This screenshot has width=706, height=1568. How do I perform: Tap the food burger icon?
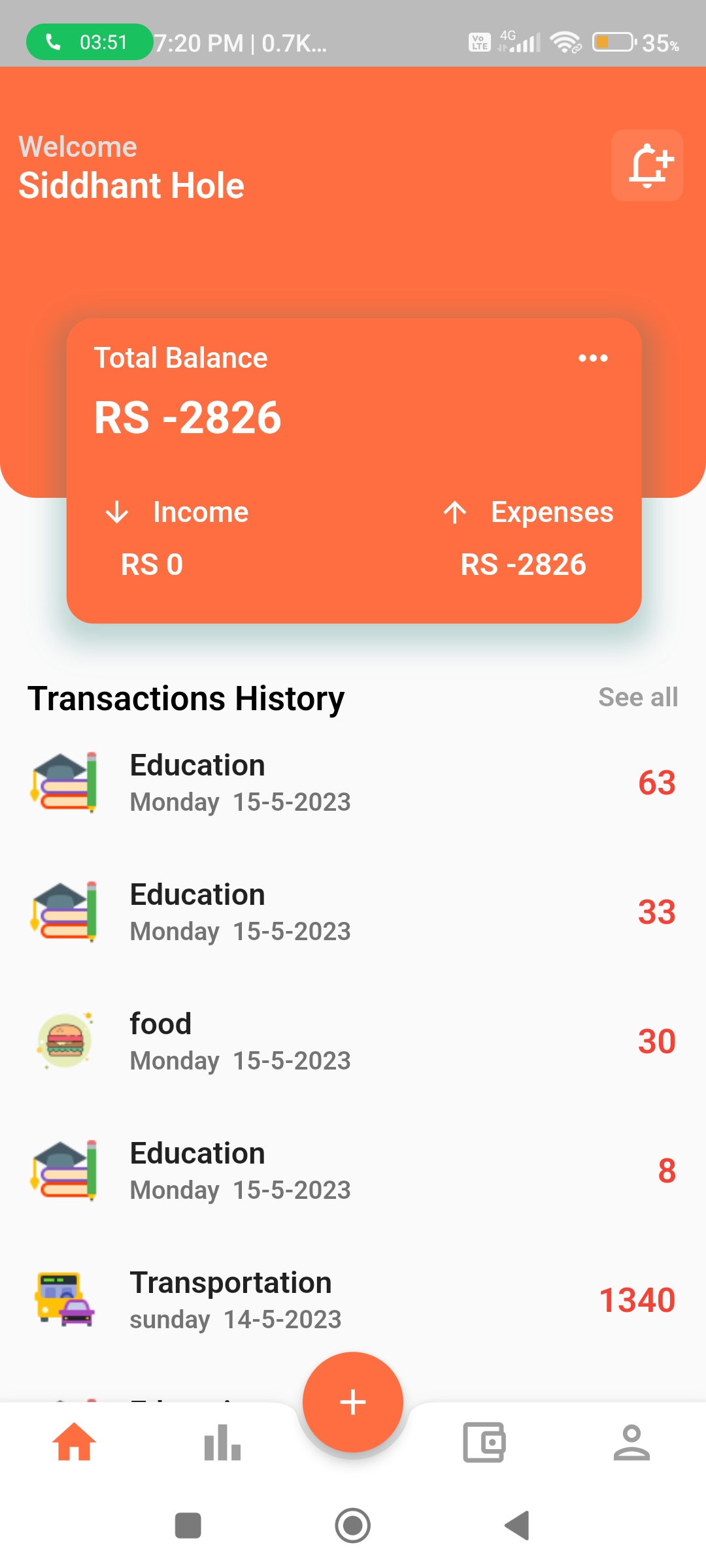tap(65, 1041)
